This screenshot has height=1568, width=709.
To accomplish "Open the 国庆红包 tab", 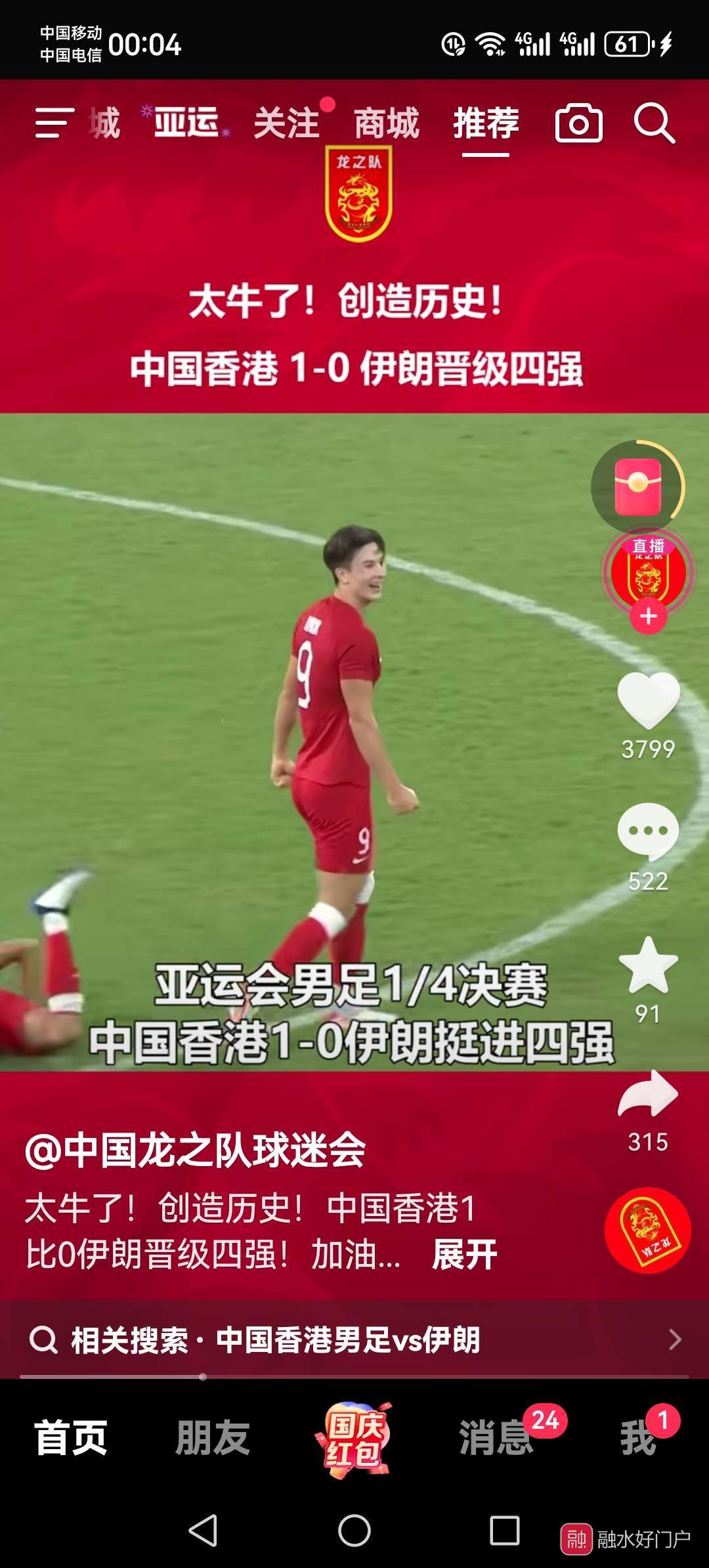I will click(354, 1438).
